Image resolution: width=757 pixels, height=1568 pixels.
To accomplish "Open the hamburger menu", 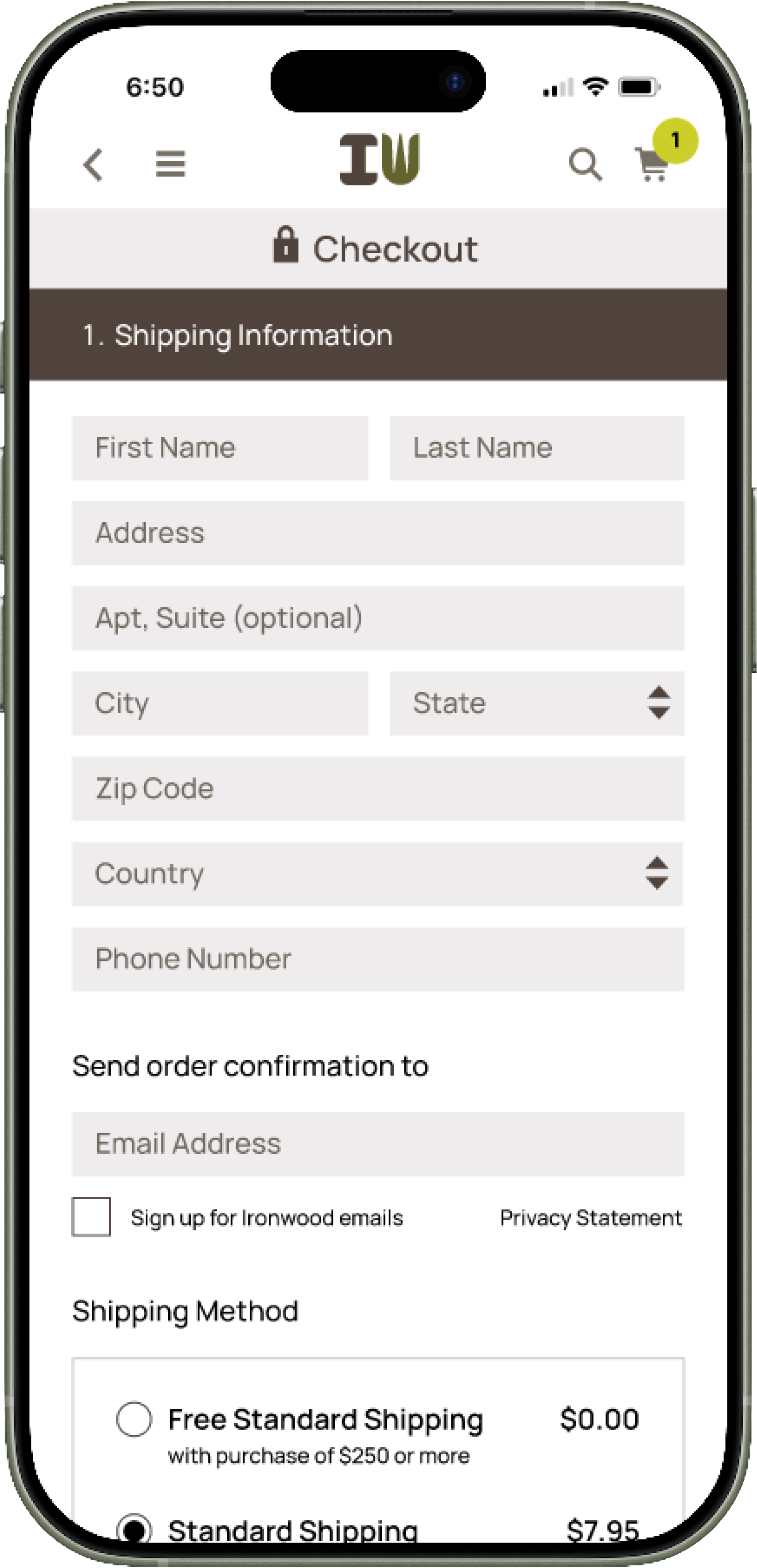I will coord(171,164).
